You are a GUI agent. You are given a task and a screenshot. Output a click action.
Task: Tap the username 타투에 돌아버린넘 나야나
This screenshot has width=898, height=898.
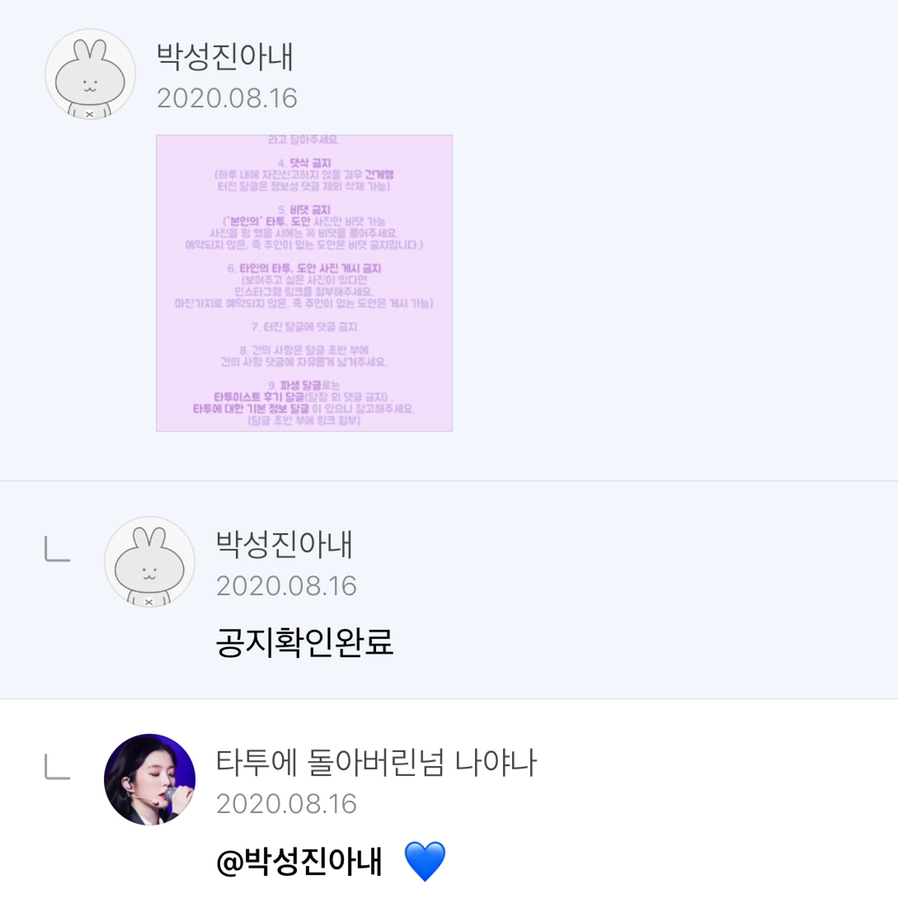click(376, 762)
